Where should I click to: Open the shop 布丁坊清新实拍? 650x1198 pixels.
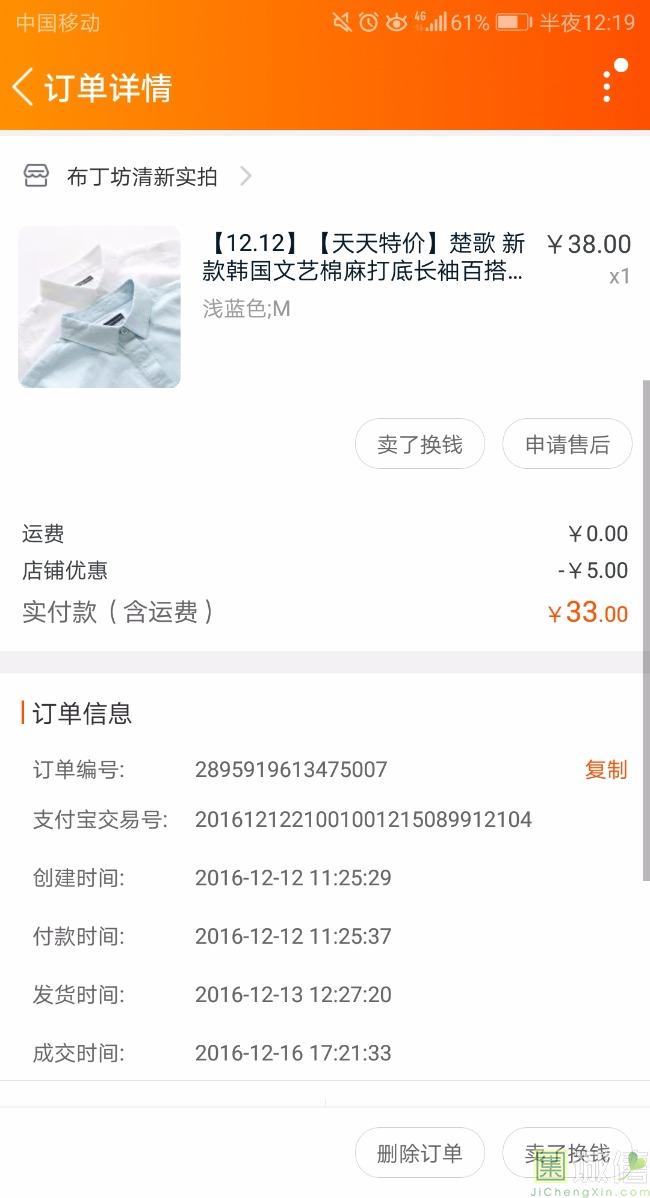[x=140, y=177]
